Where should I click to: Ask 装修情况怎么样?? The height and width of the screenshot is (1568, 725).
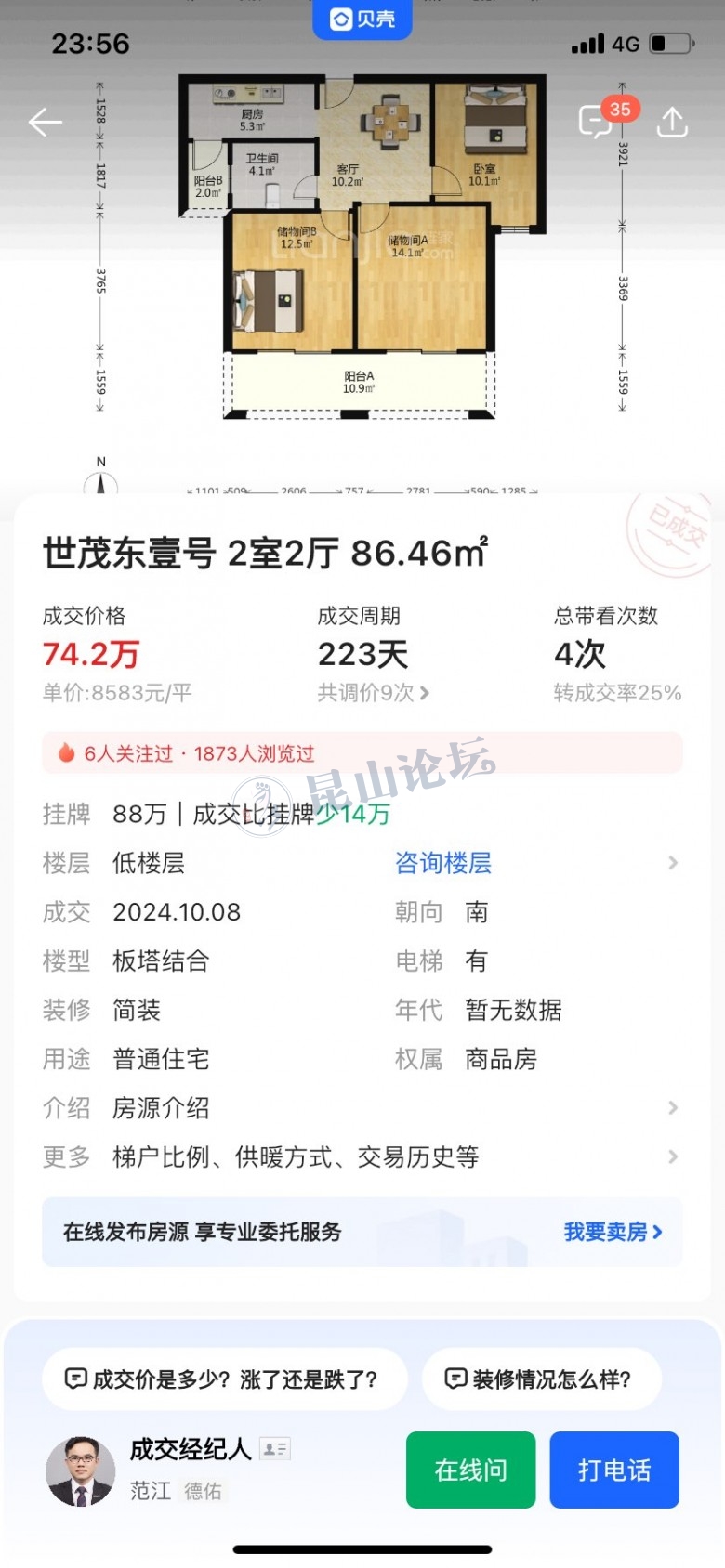[542, 1379]
